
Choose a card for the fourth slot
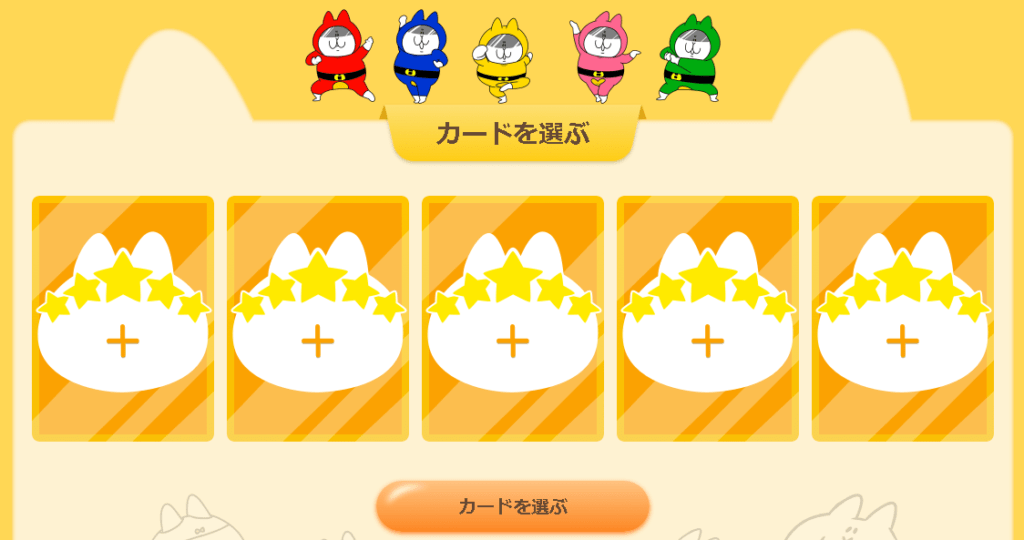pos(707,320)
